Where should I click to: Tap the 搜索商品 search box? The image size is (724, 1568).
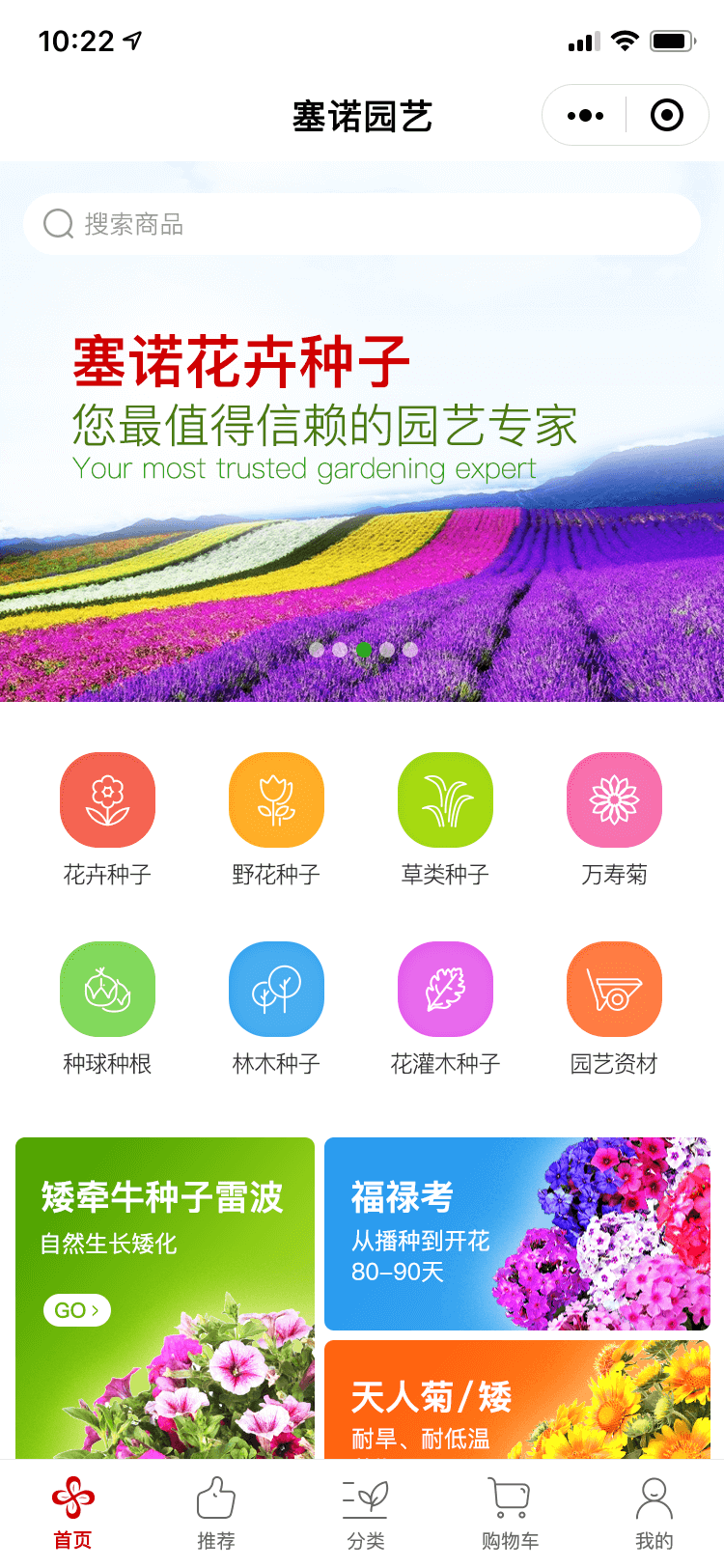[362, 224]
